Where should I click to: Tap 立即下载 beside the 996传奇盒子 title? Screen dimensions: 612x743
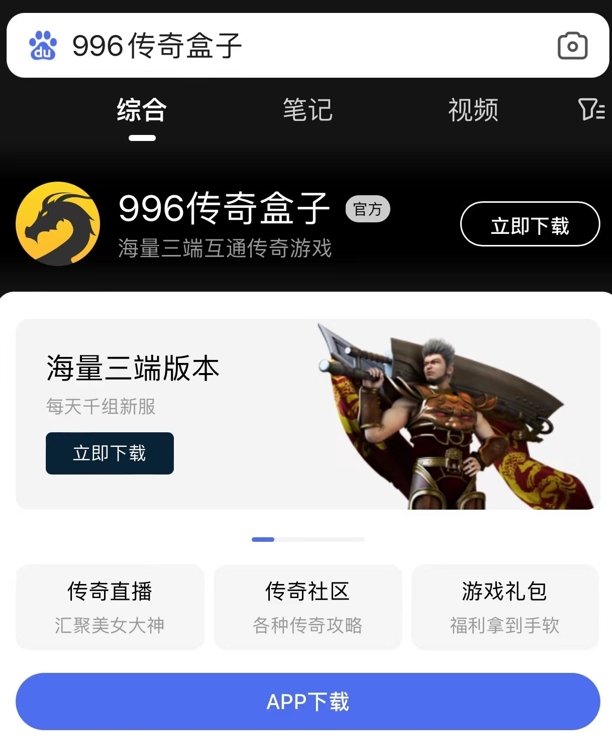(529, 225)
